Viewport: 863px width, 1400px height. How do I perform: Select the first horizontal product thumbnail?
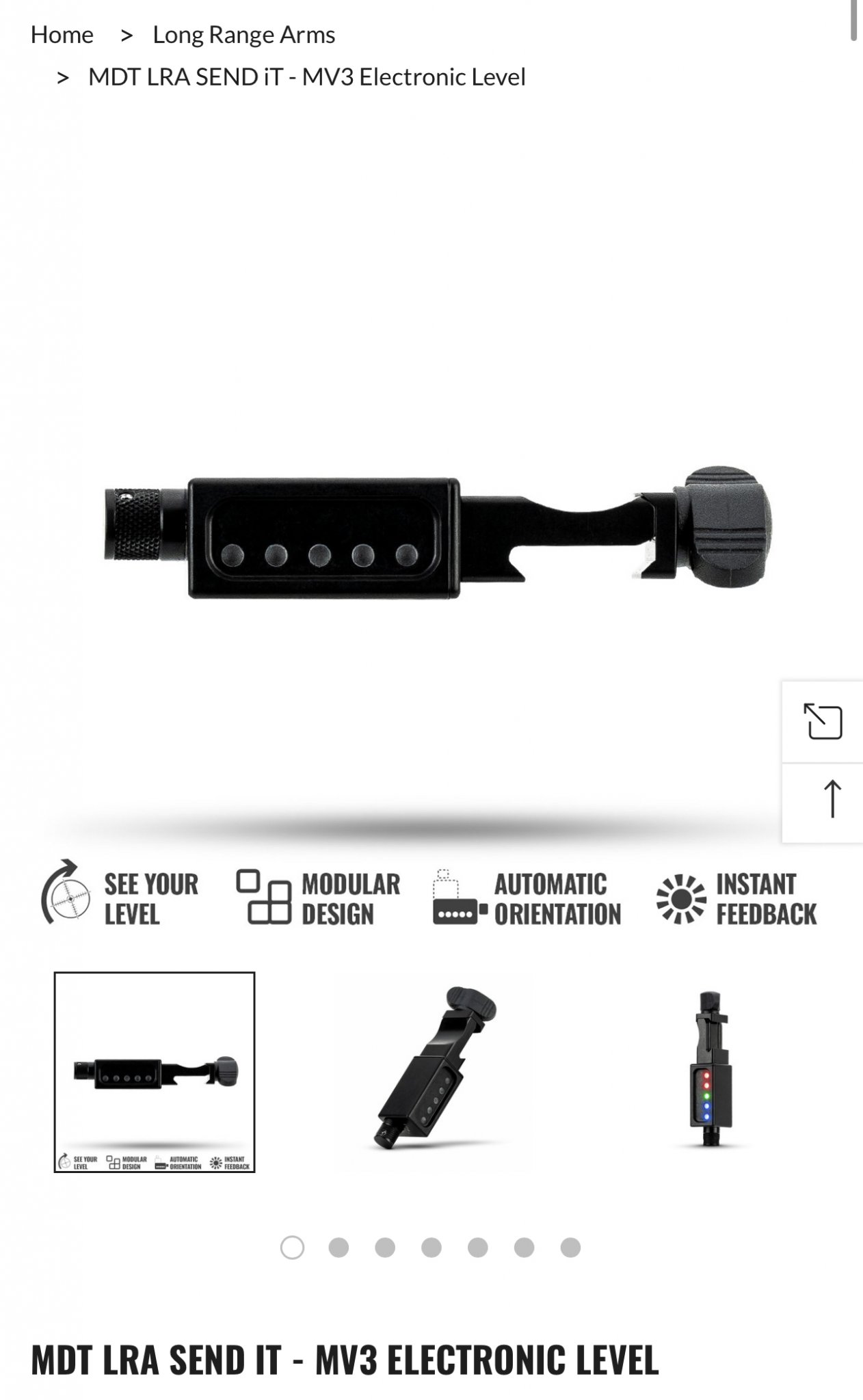155,1072
